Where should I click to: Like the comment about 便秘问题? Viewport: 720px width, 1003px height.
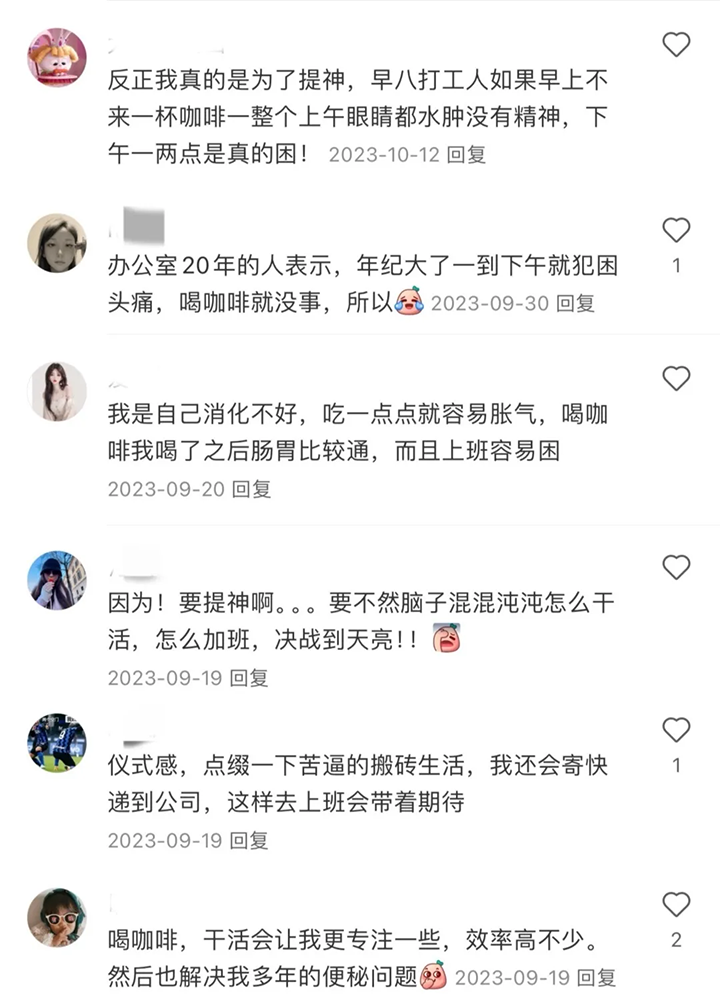[677, 905]
